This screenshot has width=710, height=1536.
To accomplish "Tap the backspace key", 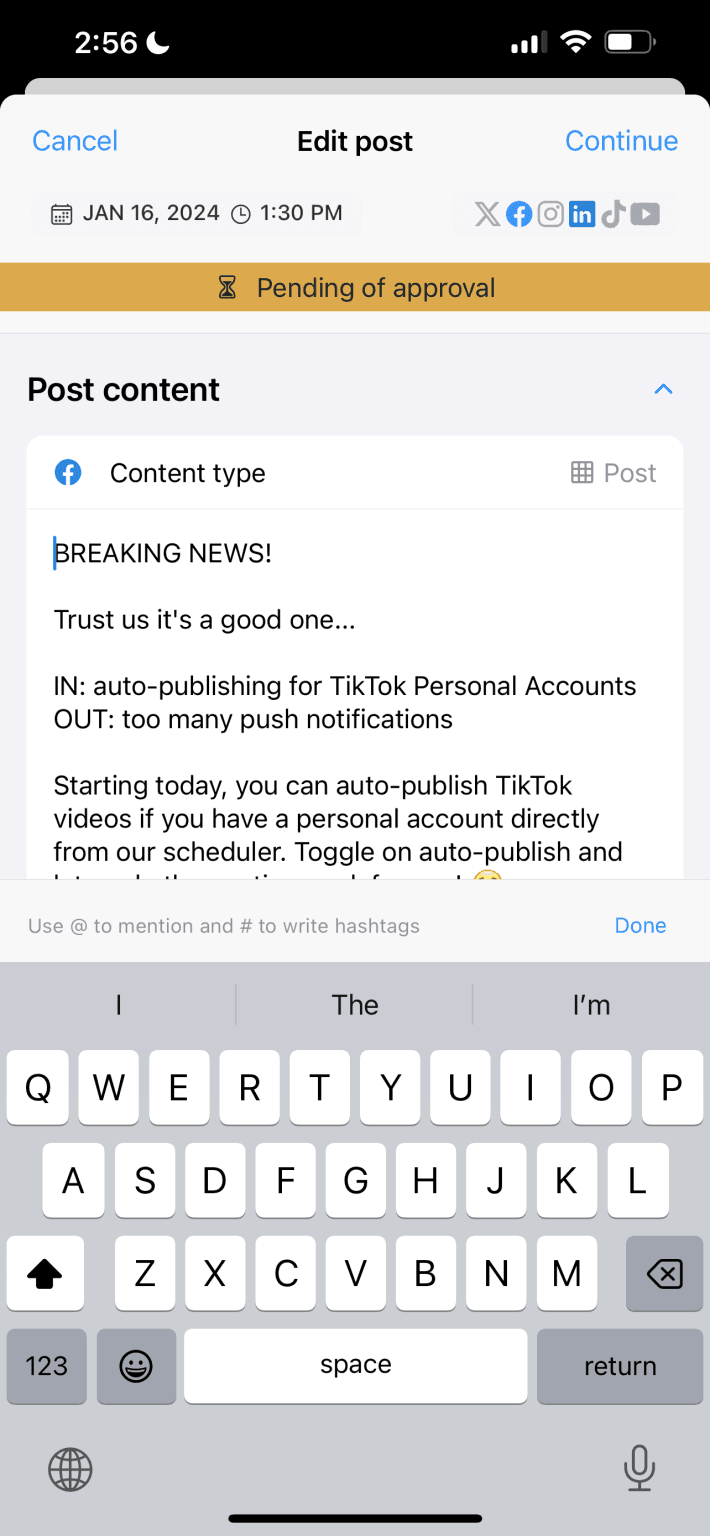I will (x=664, y=1273).
